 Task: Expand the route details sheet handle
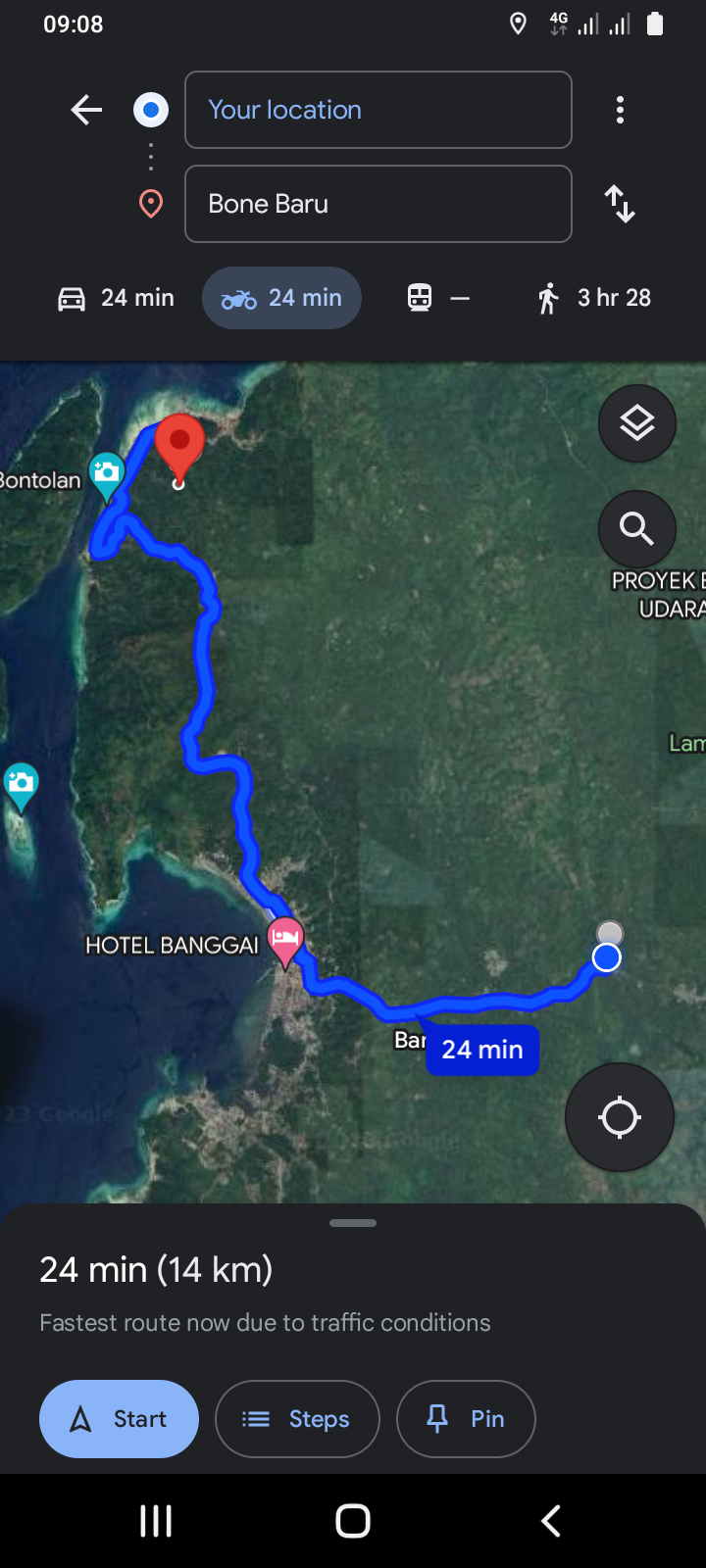pyautogui.click(x=353, y=1223)
